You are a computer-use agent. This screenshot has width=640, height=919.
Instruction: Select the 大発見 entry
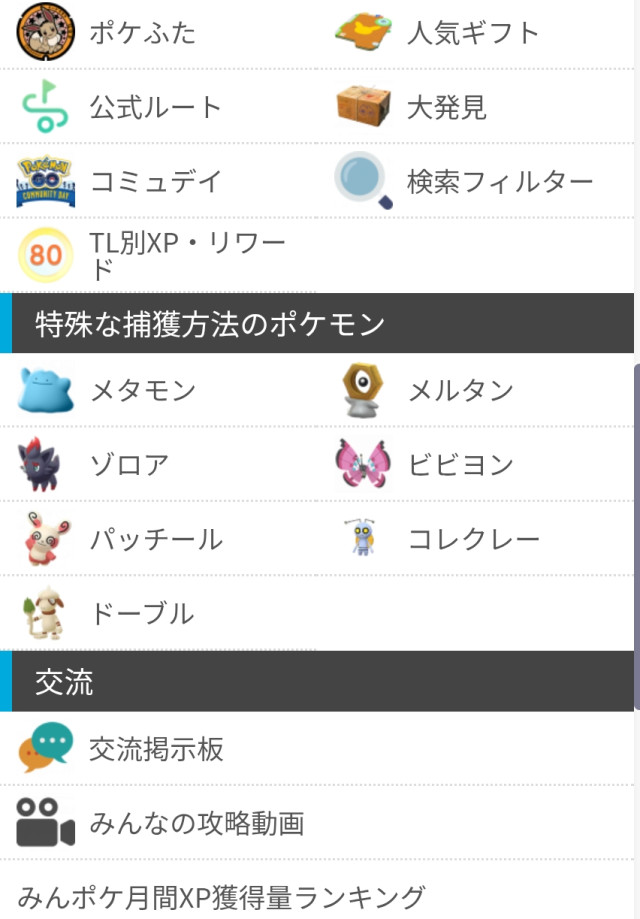[x=446, y=107]
